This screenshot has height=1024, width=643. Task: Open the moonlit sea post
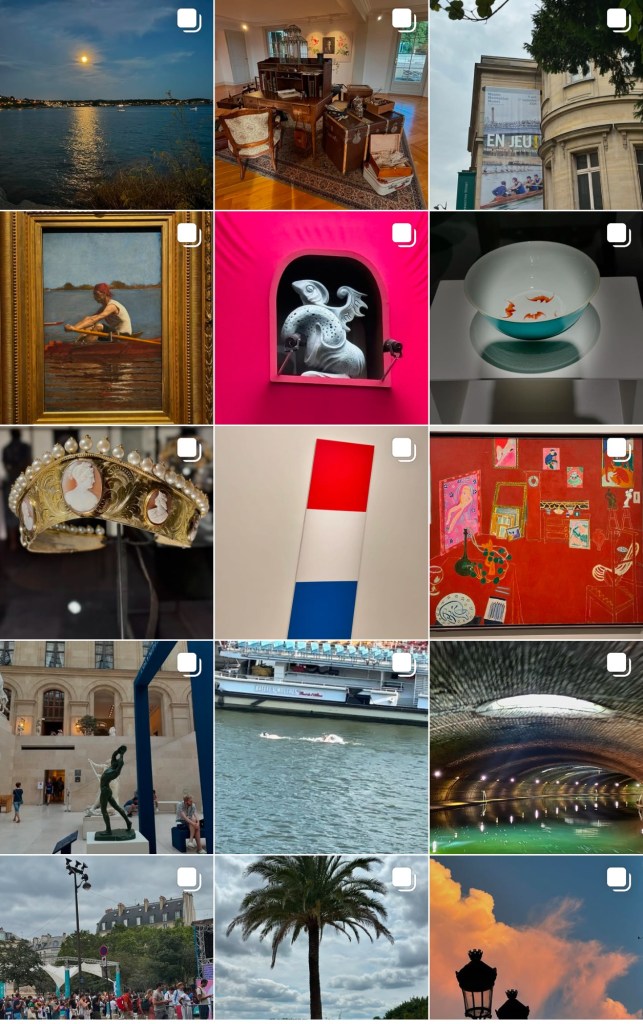(x=106, y=104)
